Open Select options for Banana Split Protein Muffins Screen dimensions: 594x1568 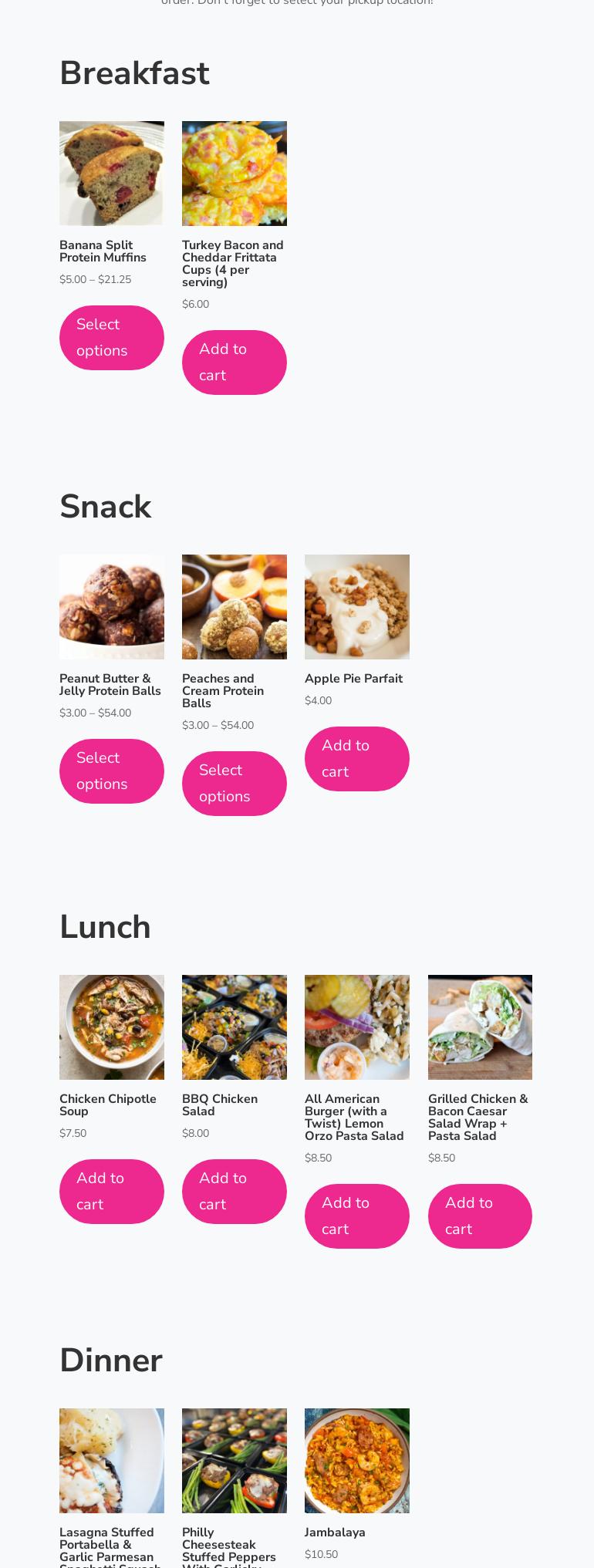pyautogui.click(x=111, y=337)
